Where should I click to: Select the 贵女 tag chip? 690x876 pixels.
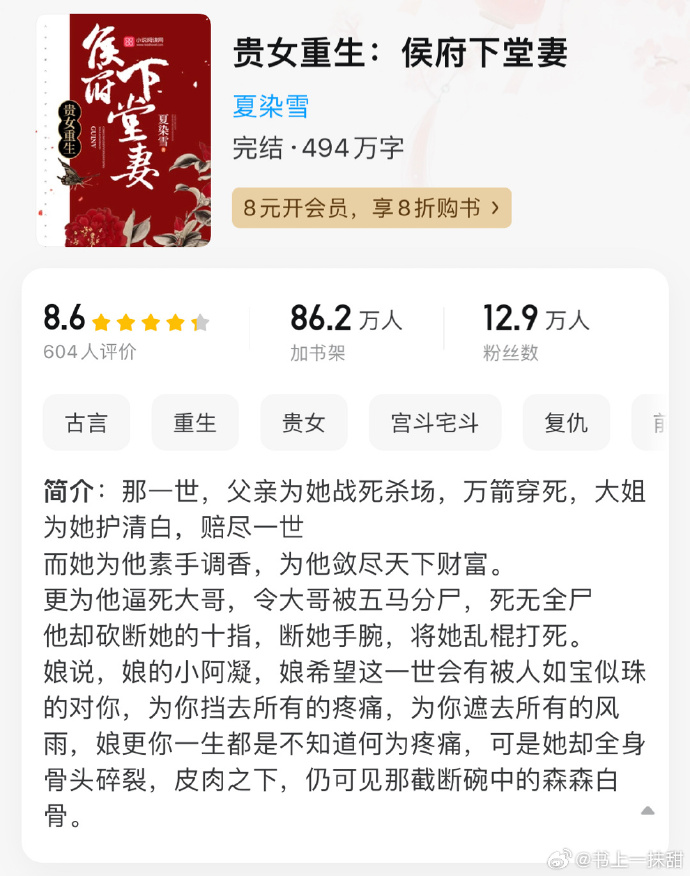click(x=304, y=422)
